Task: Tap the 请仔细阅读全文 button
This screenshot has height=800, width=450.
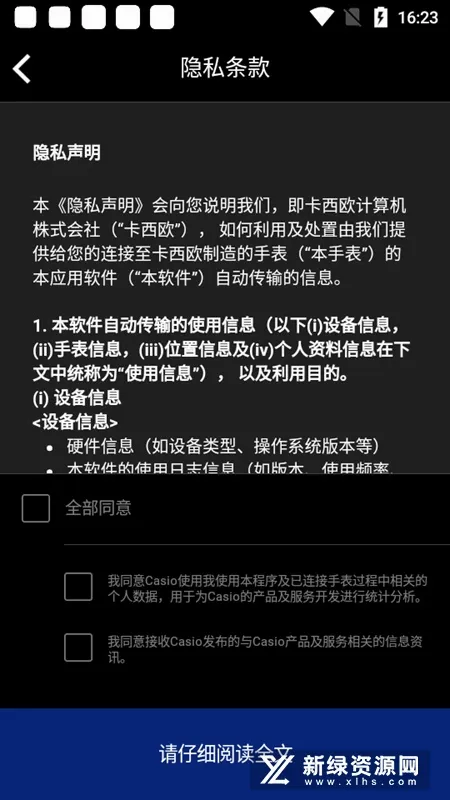Action: [225, 754]
